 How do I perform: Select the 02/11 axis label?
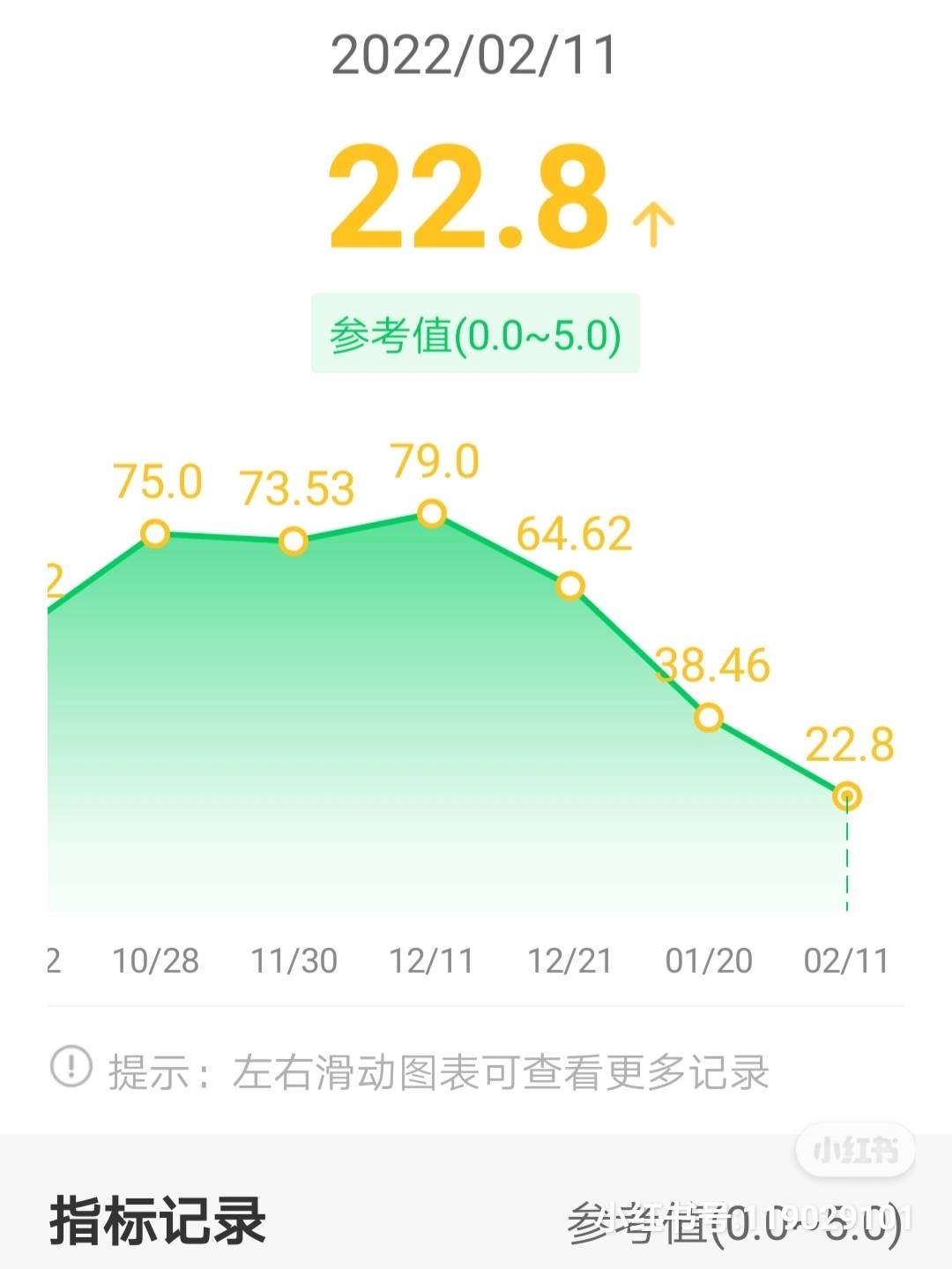point(846,963)
